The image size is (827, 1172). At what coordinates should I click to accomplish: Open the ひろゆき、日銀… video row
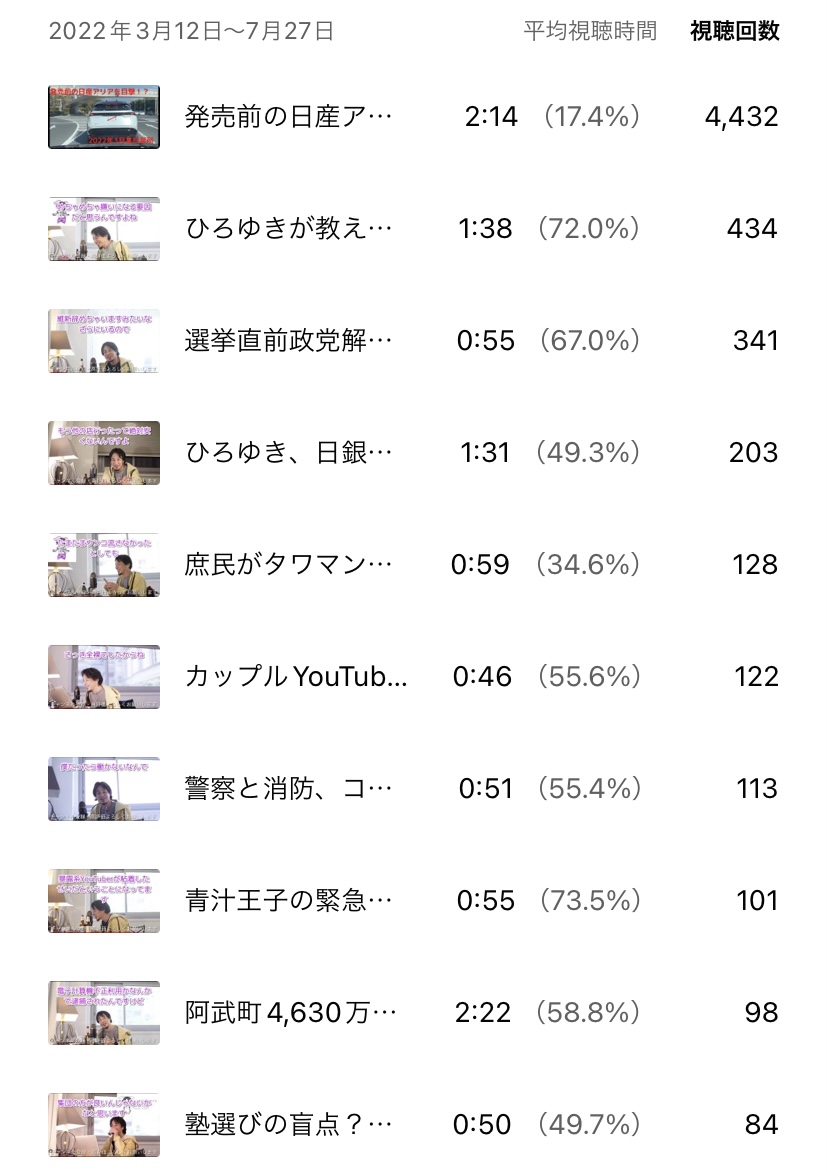[288, 453]
